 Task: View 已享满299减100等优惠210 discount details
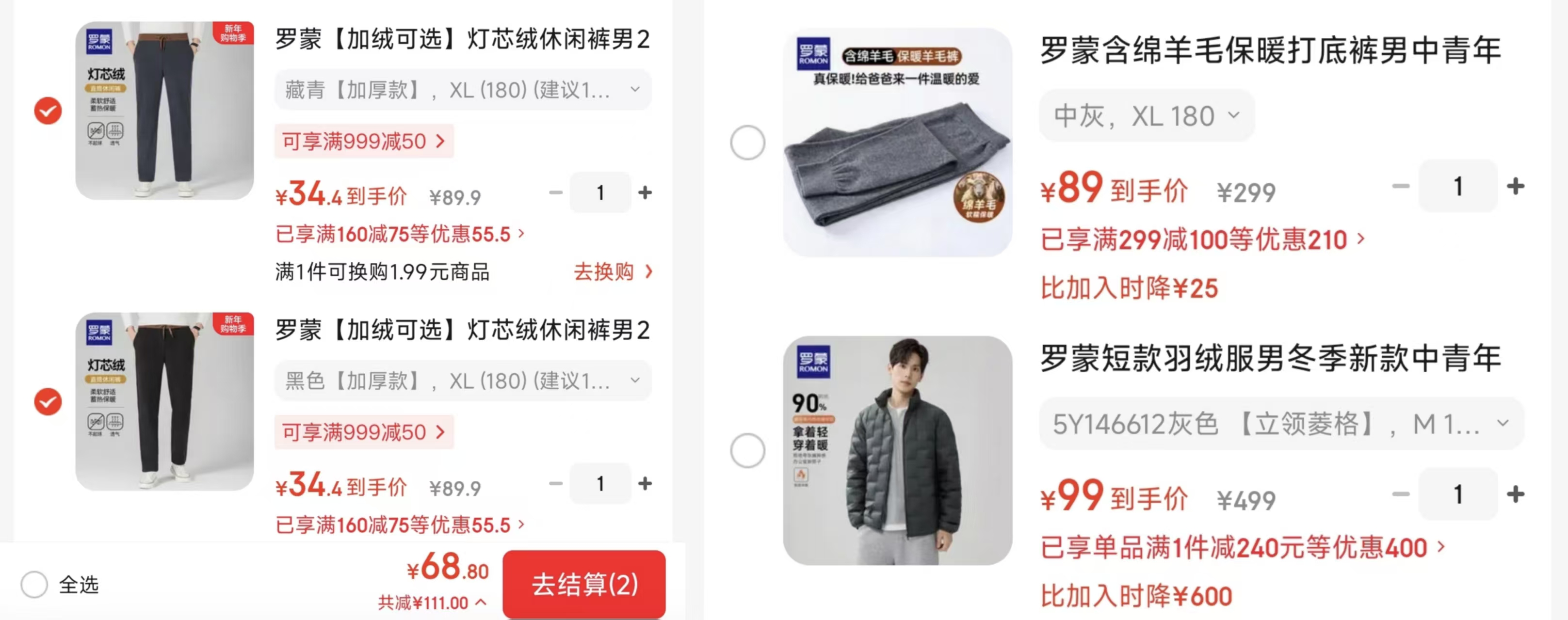click(x=1202, y=239)
